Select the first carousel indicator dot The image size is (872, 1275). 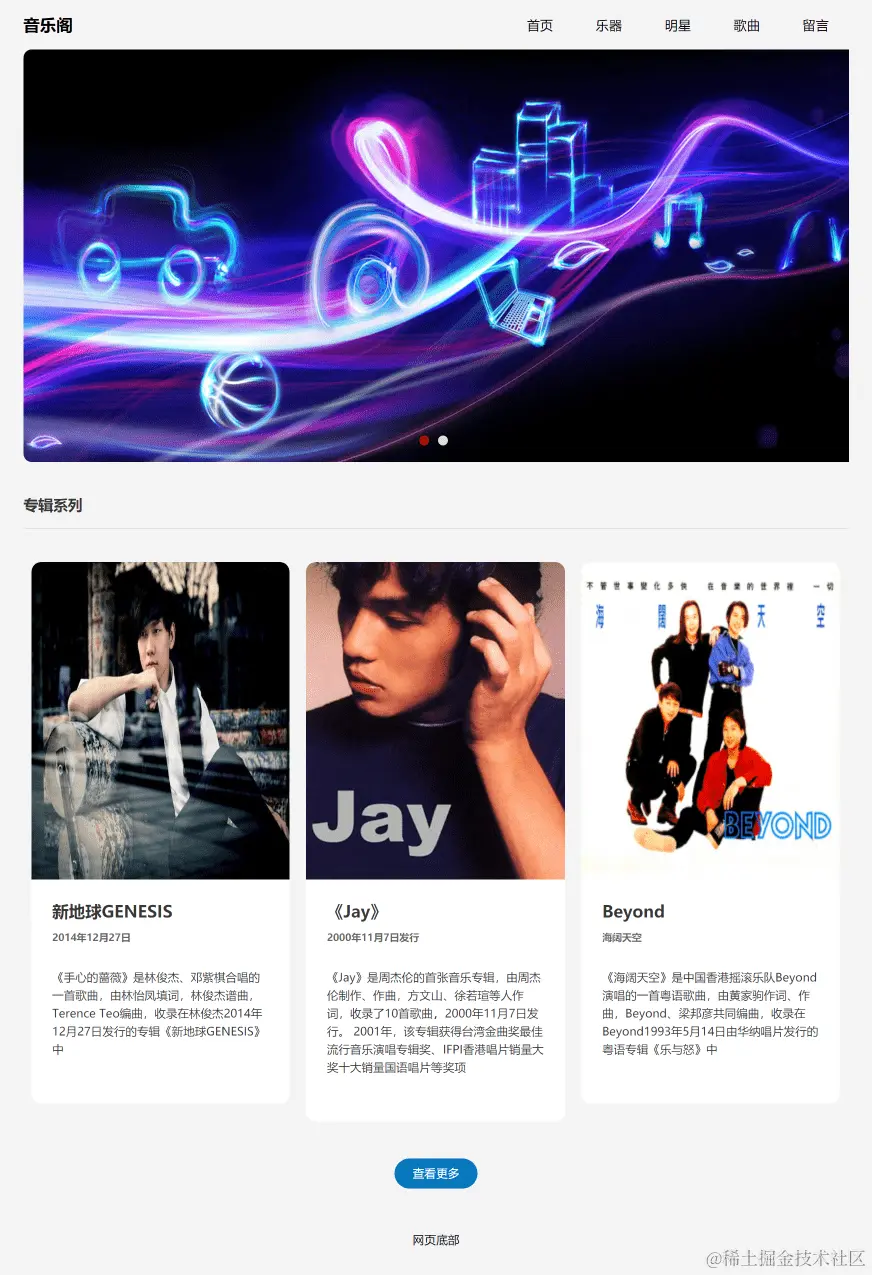[424, 440]
